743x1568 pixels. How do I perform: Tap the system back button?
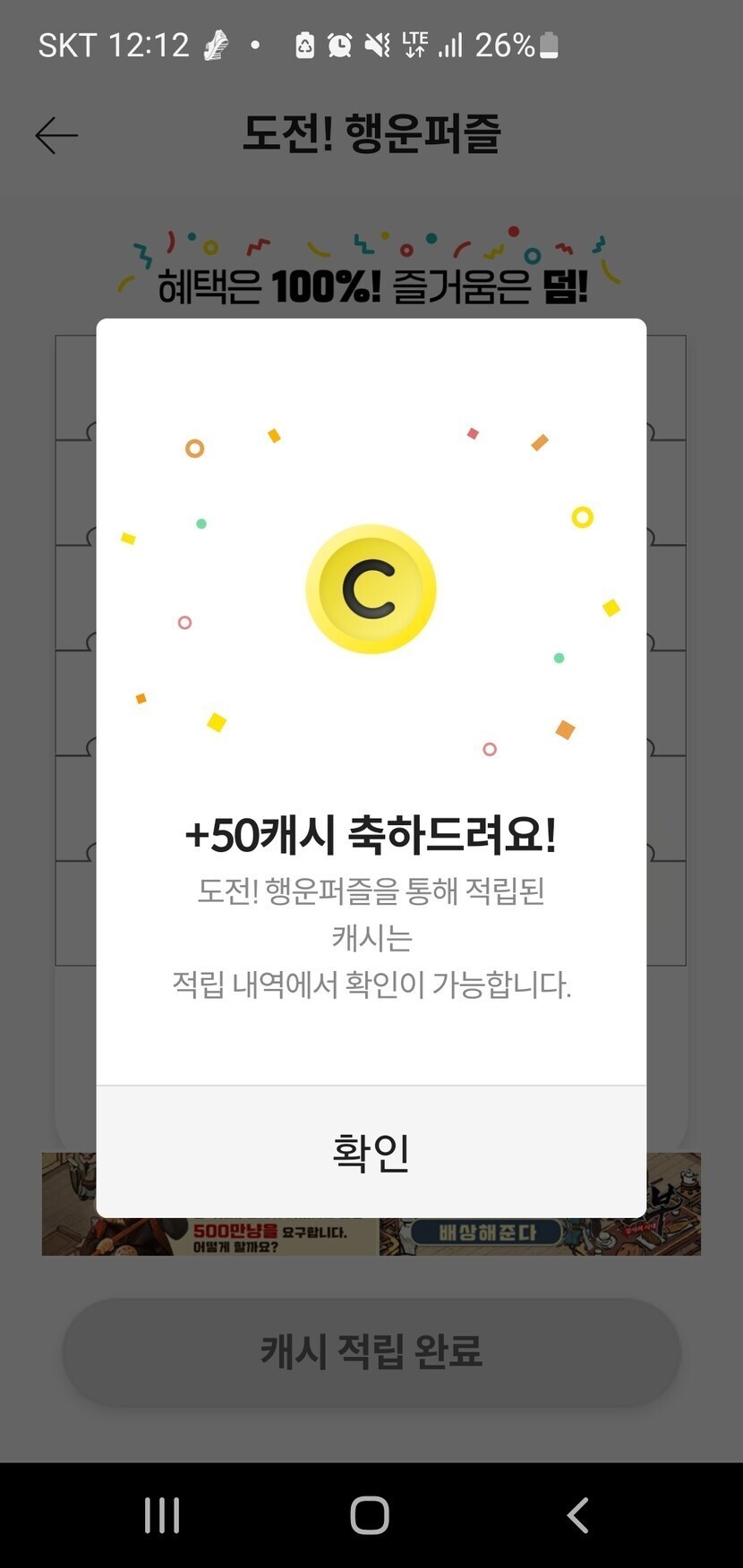pyautogui.click(x=578, y=1515)
